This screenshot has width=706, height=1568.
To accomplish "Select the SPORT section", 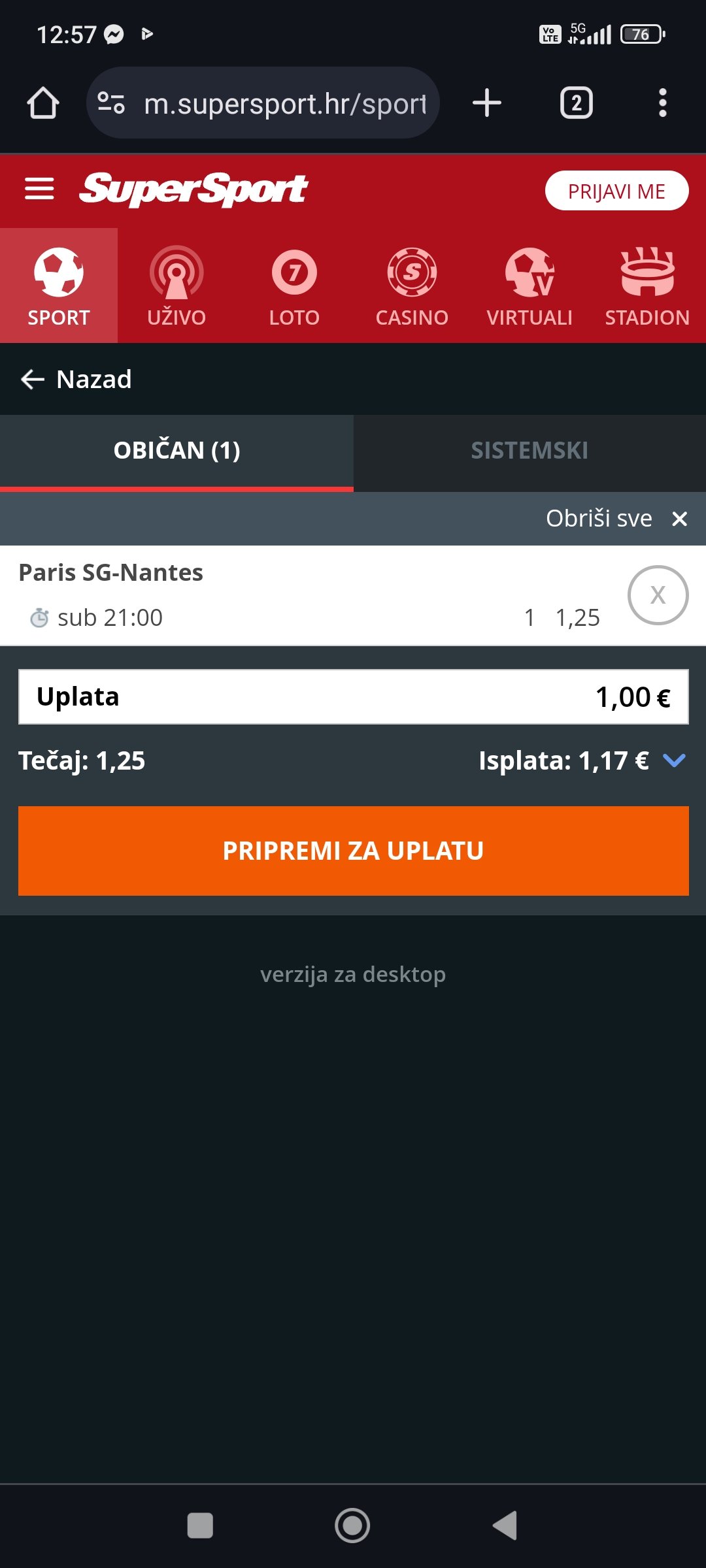I will click(59, 286).
